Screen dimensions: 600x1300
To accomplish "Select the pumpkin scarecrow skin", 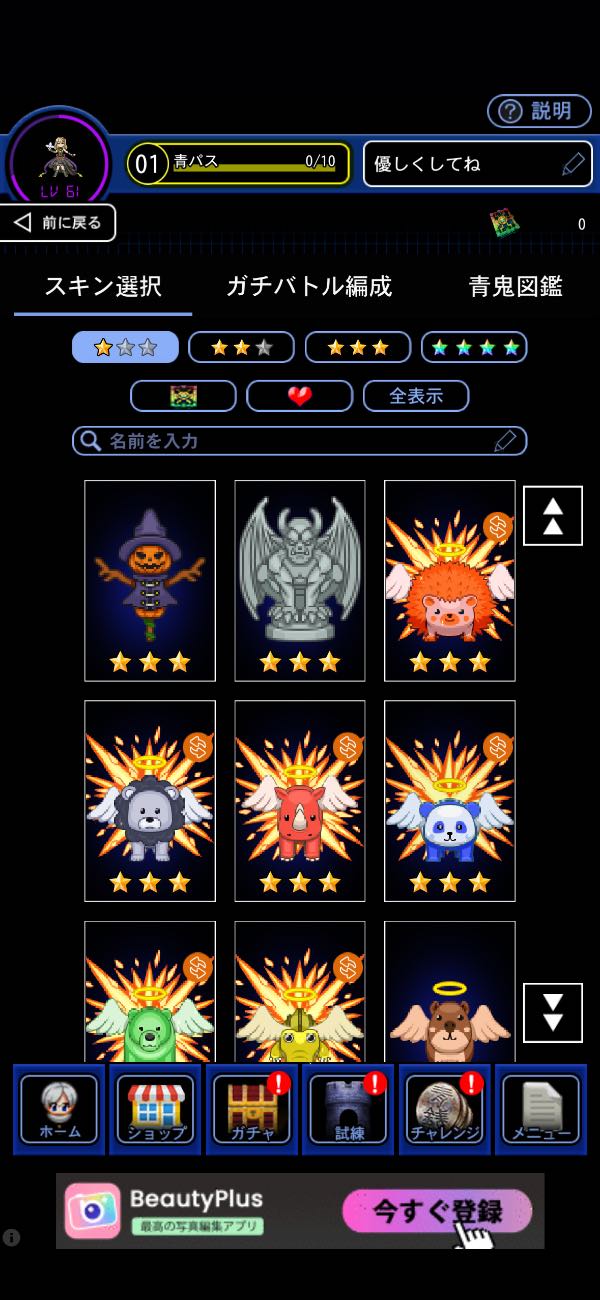I will pyautogui.click(x=150, y=580).
